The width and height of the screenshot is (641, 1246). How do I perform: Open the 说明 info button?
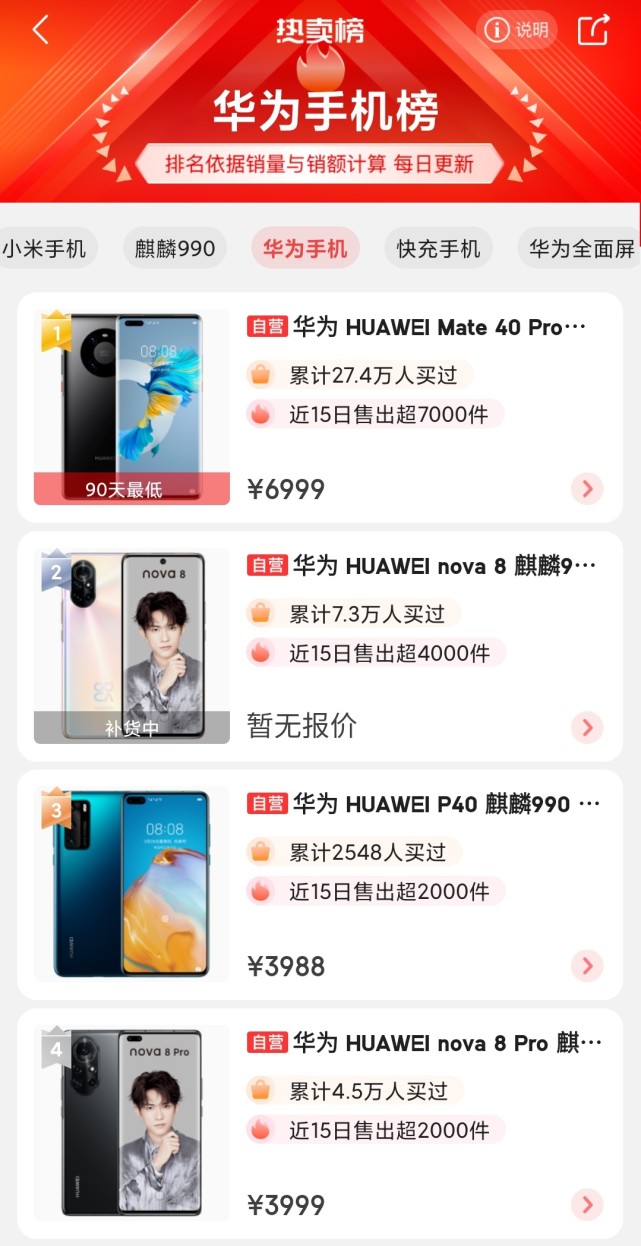pos(516,30)
